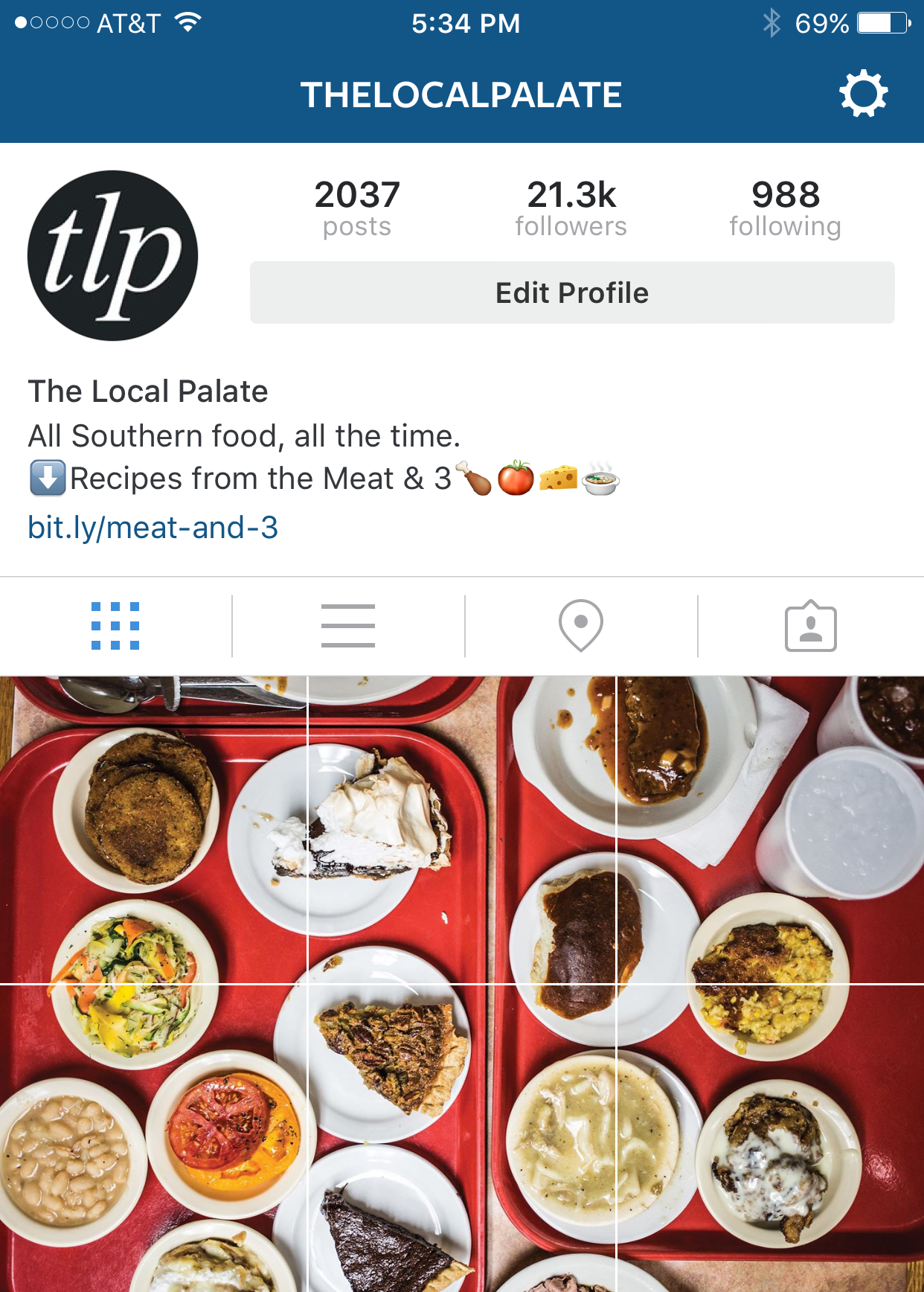Open the post tile with the meringue pie slice
This screenshot has height=1292, width=924.
tap(461, 830)
